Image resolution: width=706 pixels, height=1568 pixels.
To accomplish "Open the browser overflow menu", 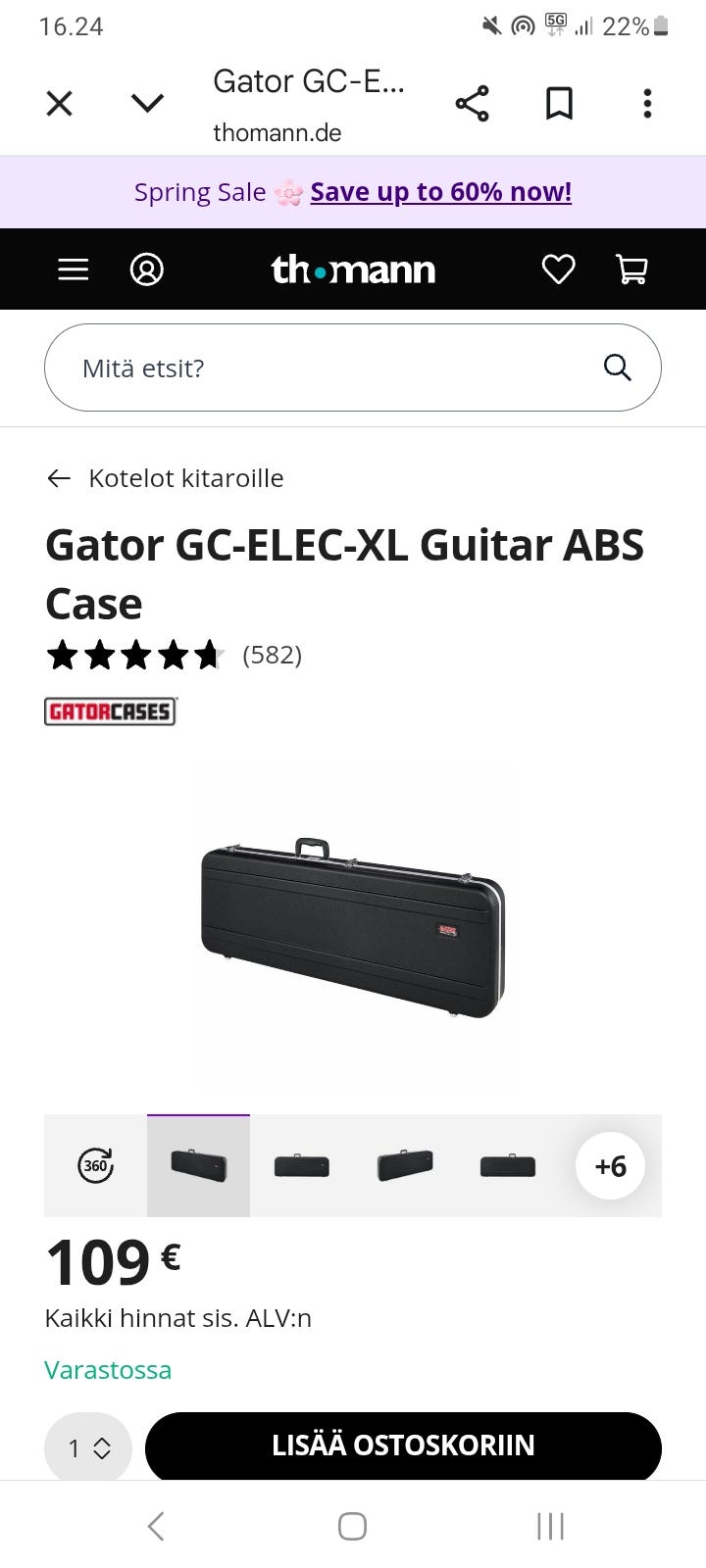I will coord(647,103).
